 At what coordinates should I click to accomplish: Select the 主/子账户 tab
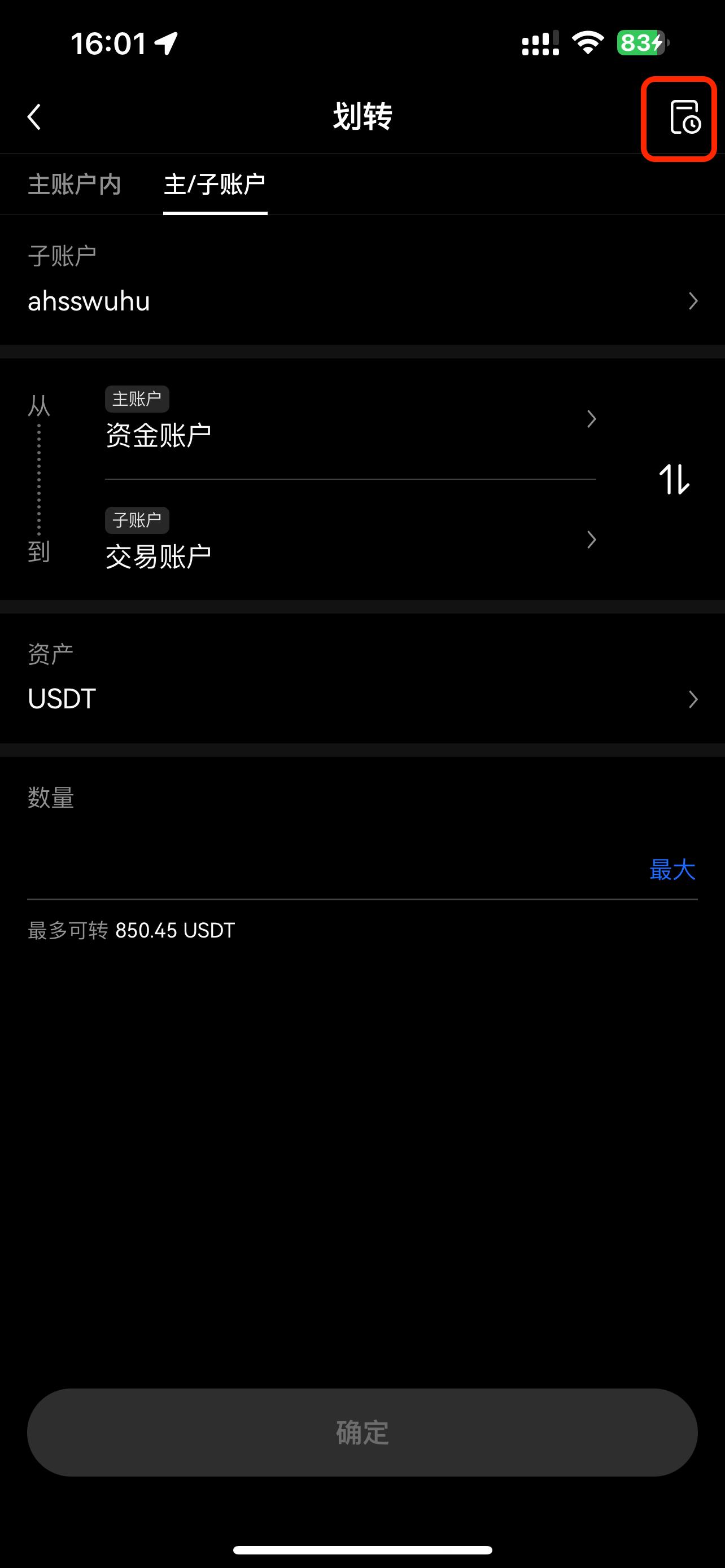216,185
